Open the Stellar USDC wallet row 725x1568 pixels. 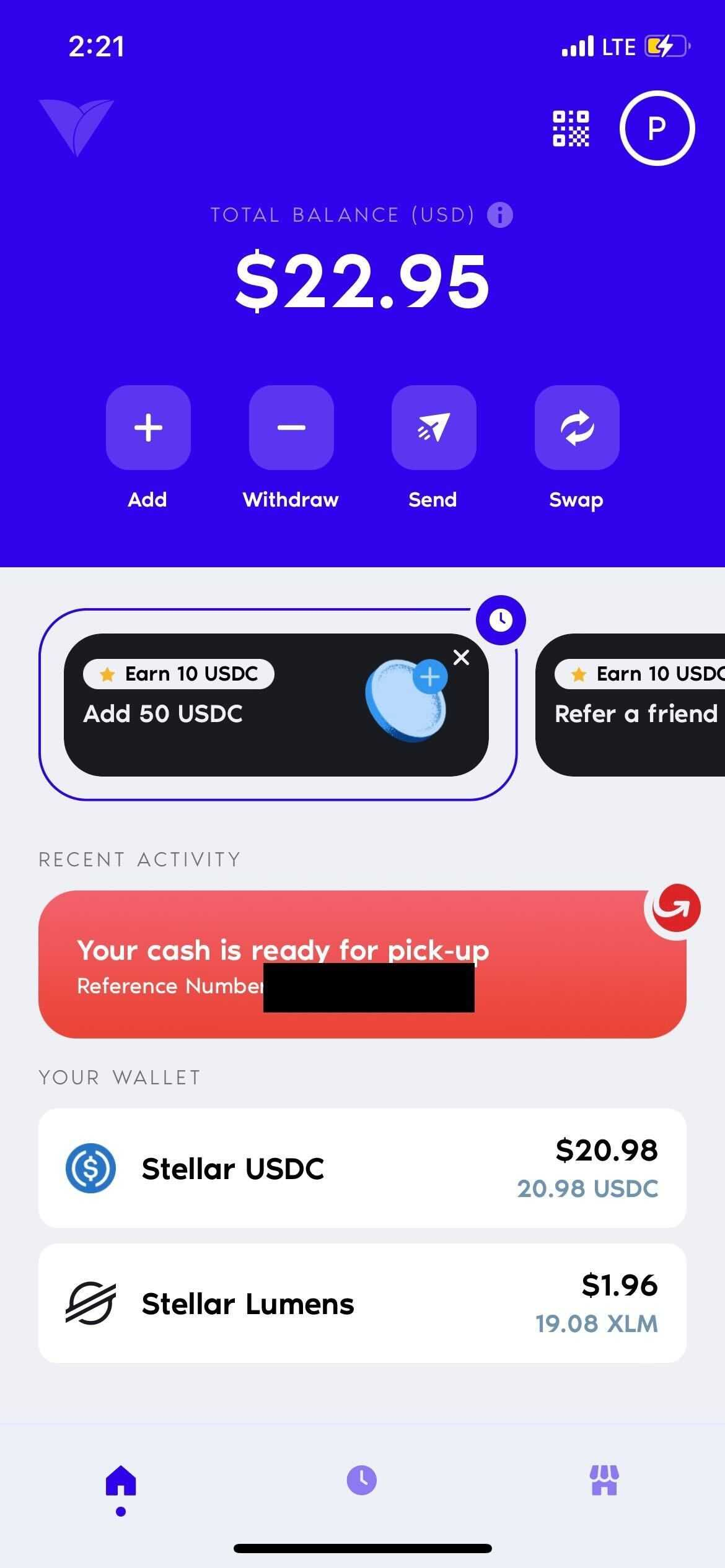tap(362, 1168)
